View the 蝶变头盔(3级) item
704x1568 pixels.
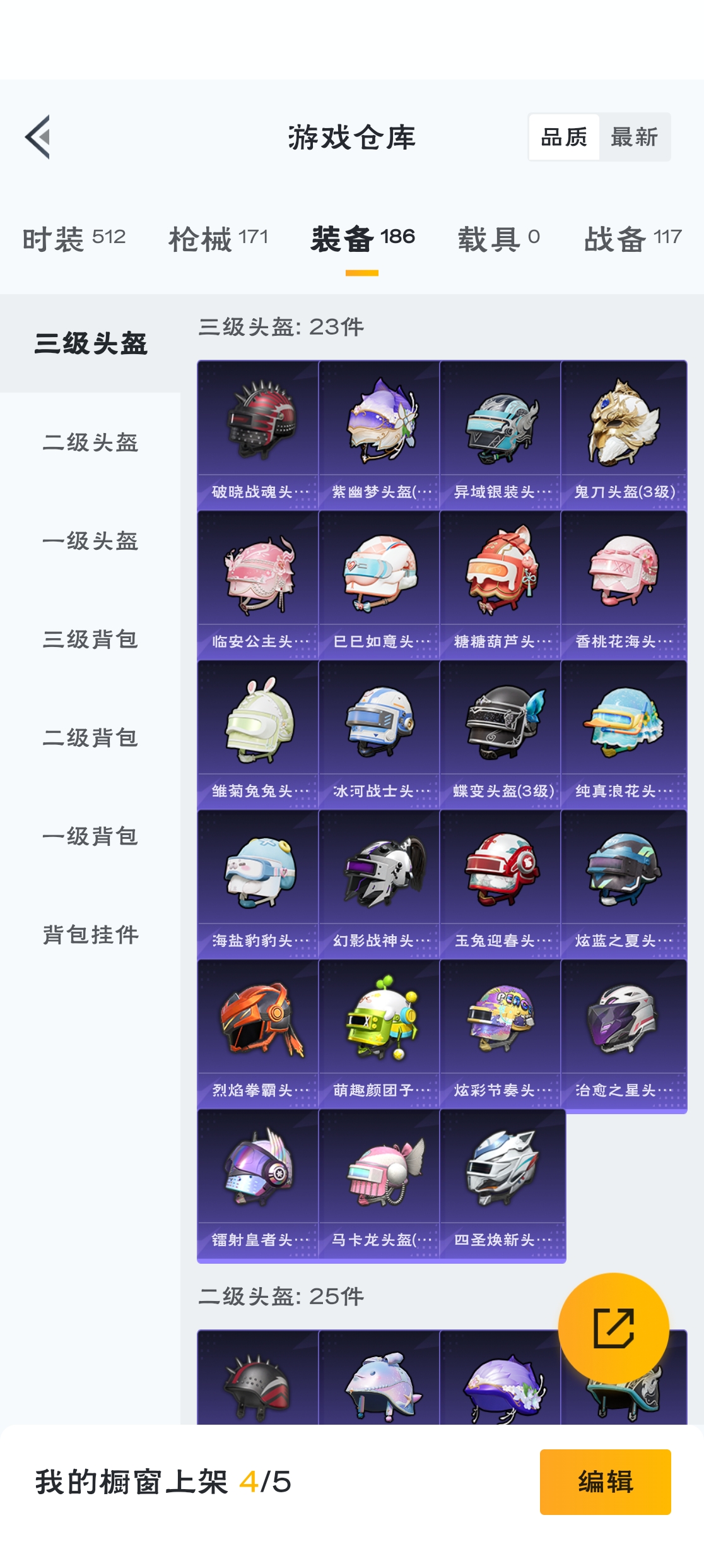[x=502, y=735]
